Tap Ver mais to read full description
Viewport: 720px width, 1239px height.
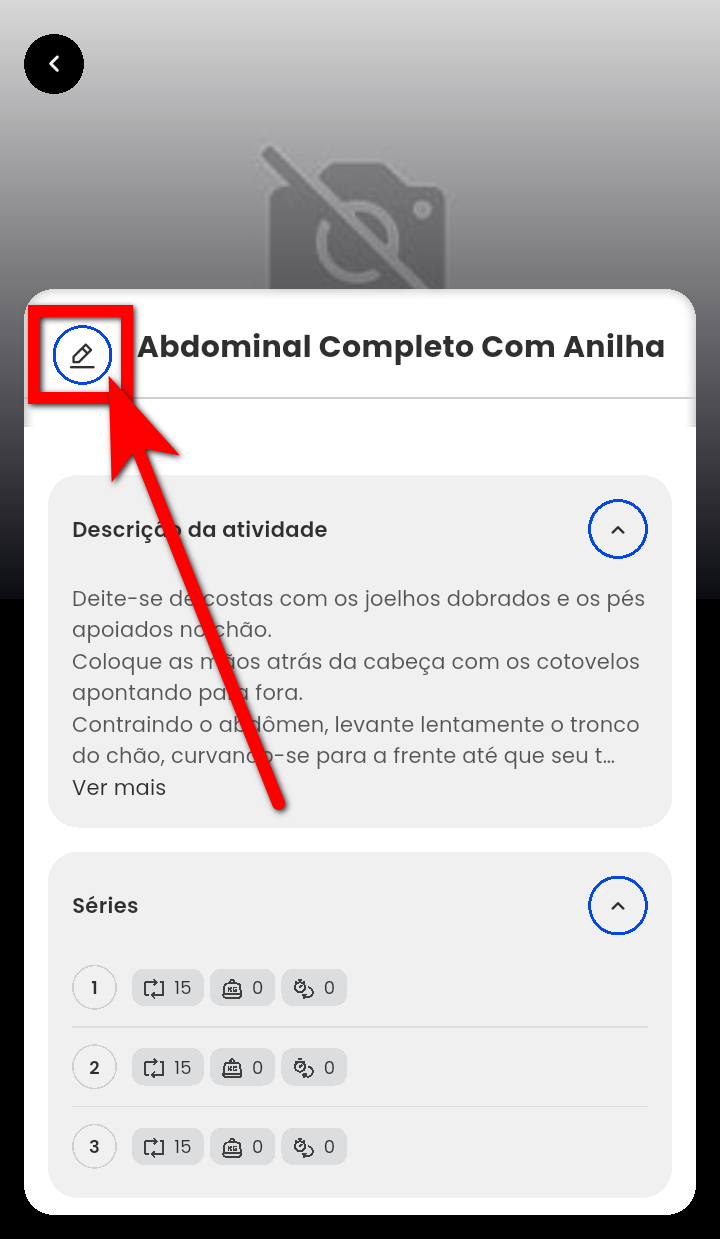tap(119, 787)
